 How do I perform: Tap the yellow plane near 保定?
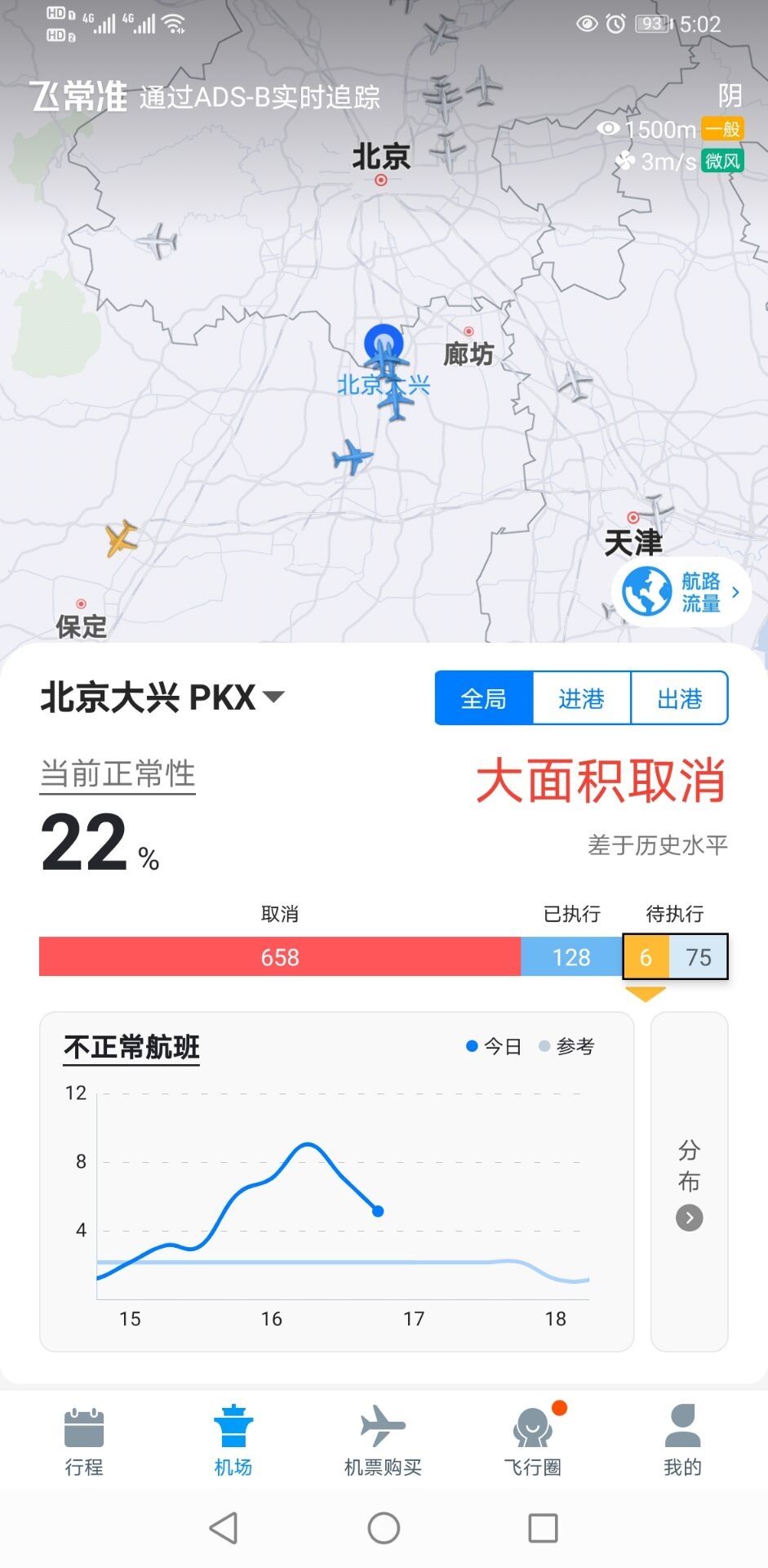tap(122, 538)
